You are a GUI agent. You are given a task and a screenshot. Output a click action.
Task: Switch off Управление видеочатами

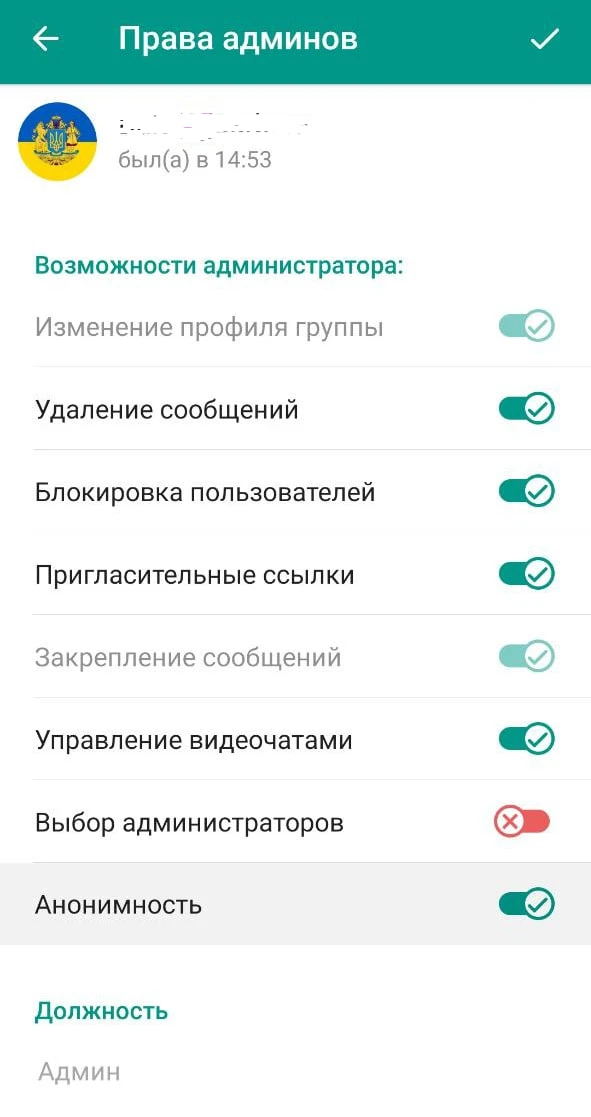526,739
